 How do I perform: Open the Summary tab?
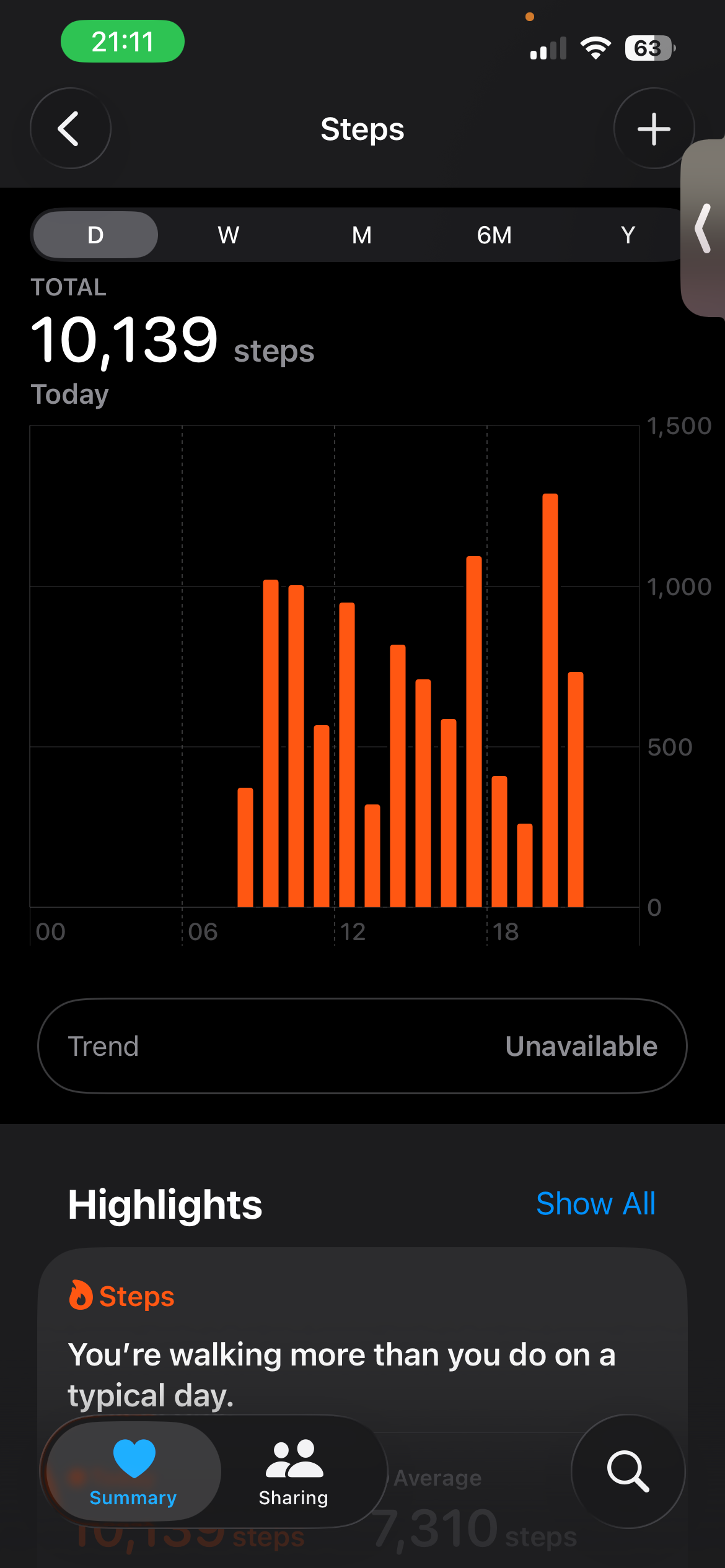[x=133, y=1471]
